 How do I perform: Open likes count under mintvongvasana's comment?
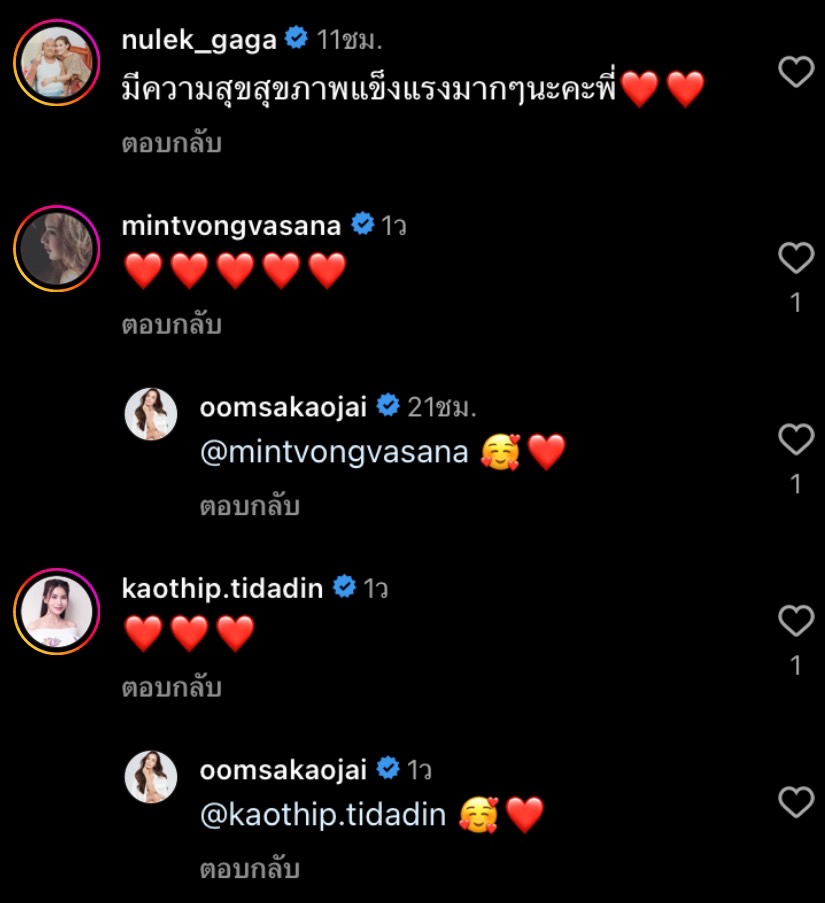click(x=795, y=291)
